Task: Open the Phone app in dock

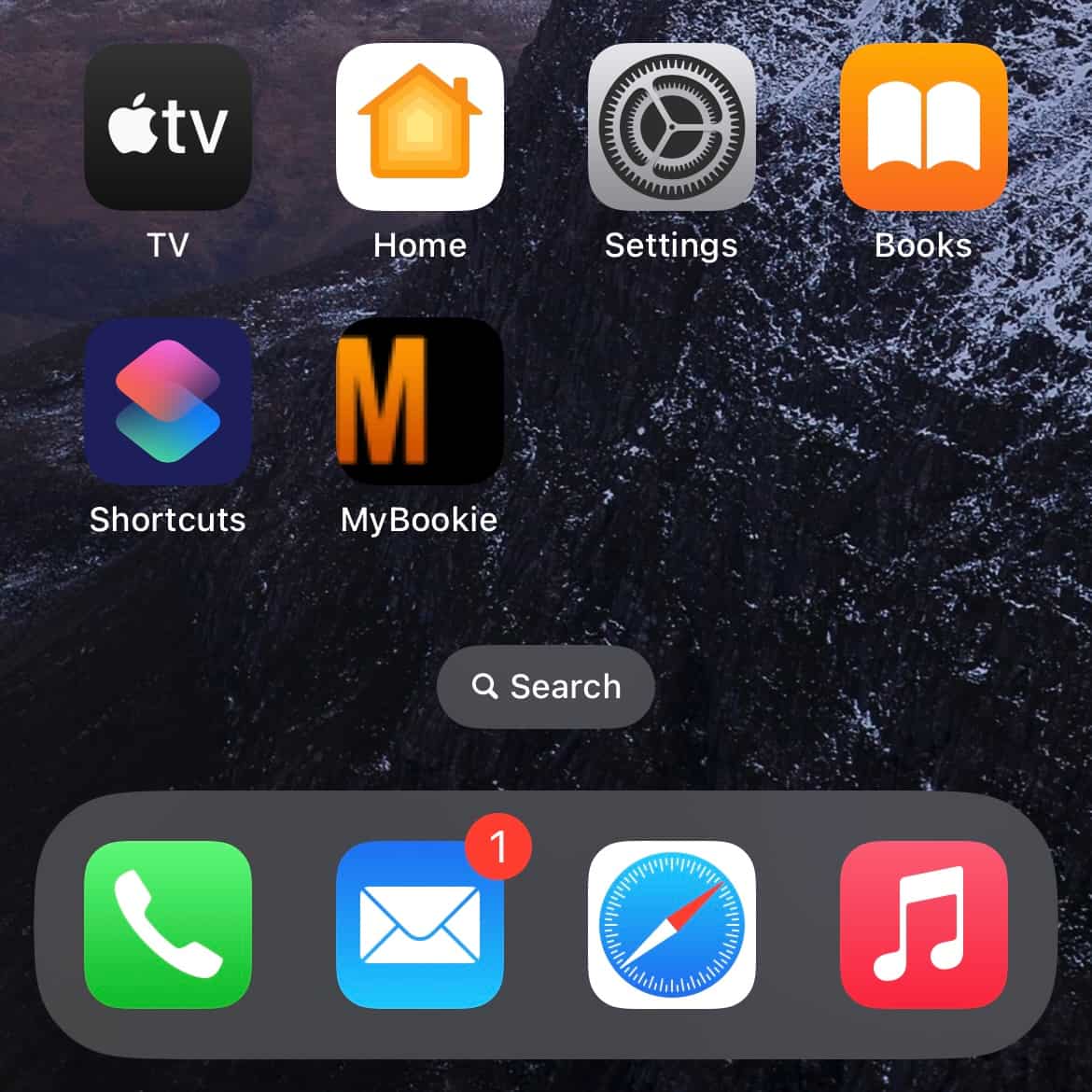Action: tap(168, 924)
